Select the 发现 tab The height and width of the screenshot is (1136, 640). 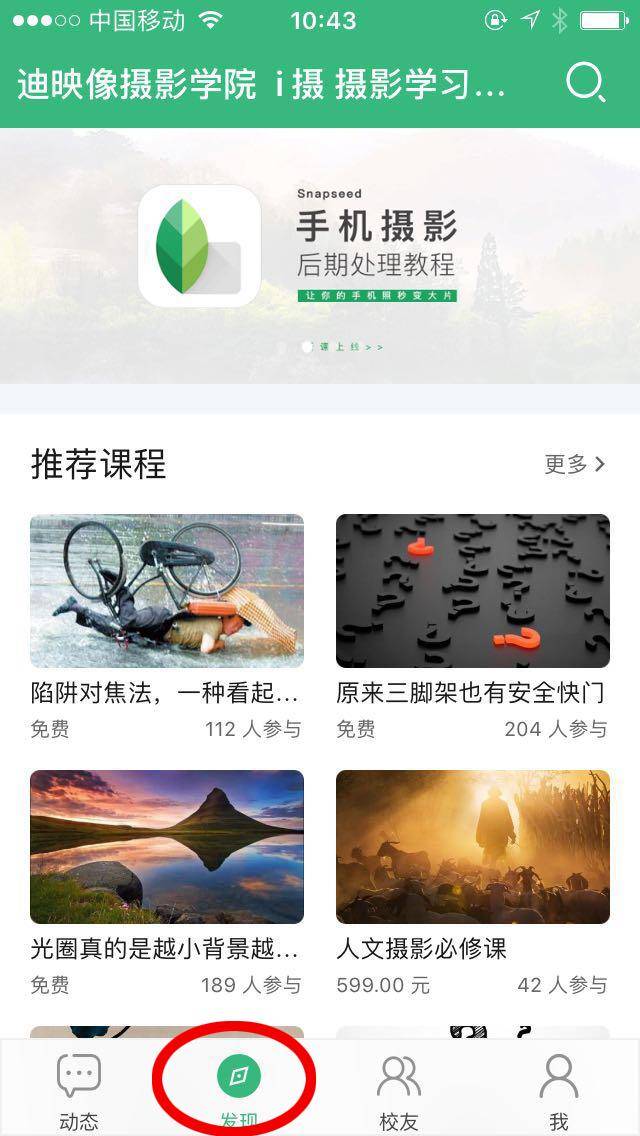[238, 1088]
